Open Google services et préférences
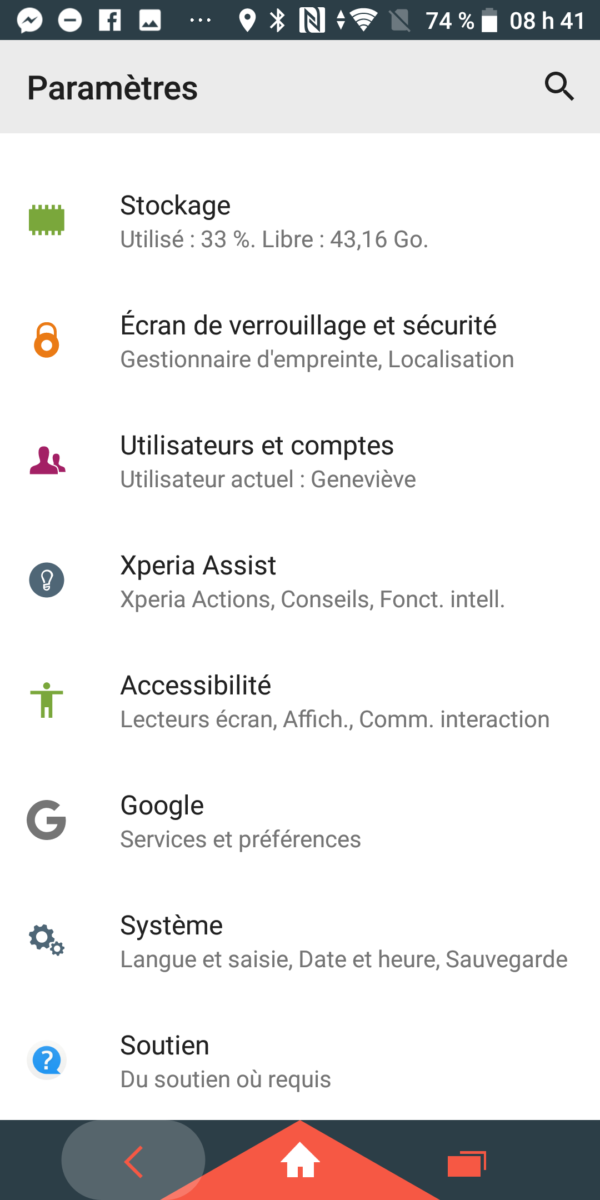 click(300, 821)
